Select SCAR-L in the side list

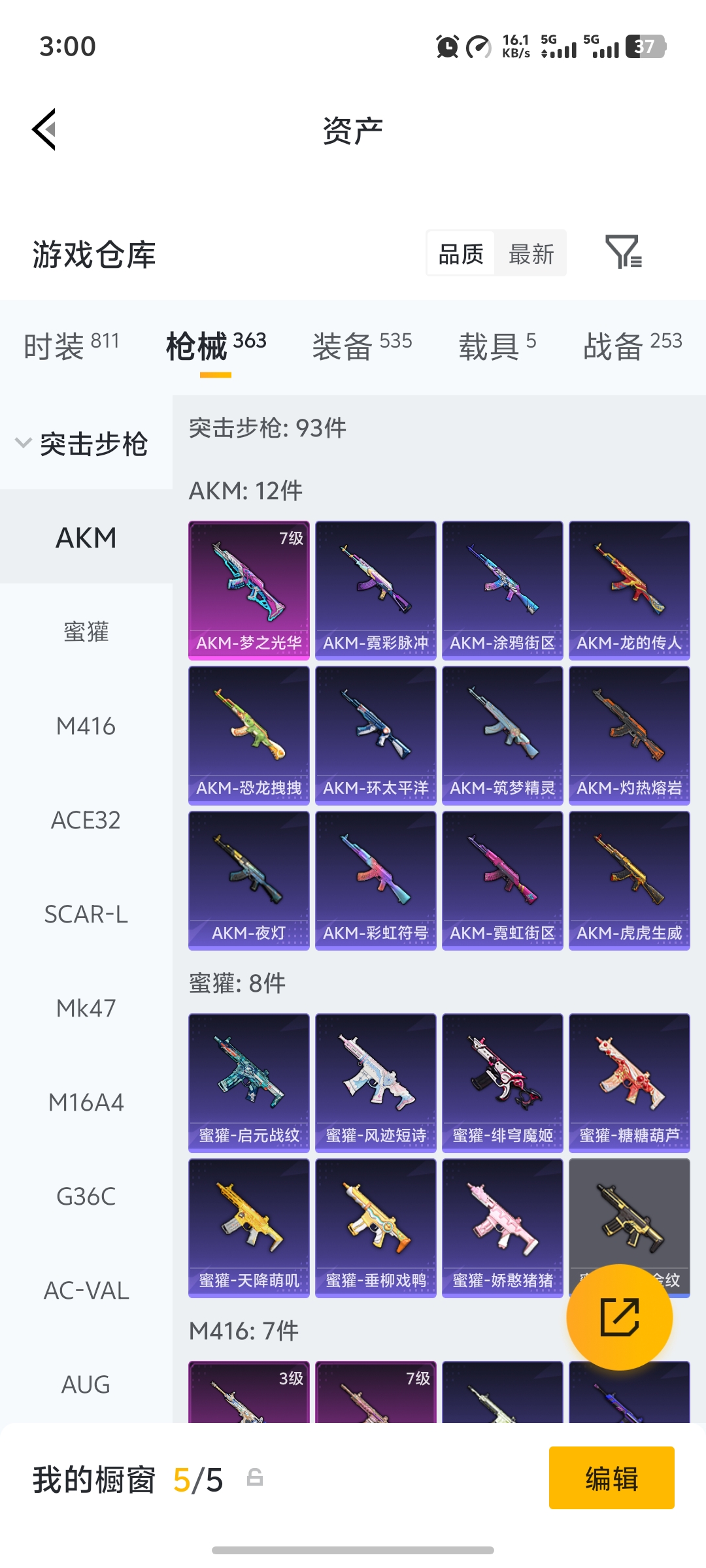[x=86, y=914]
